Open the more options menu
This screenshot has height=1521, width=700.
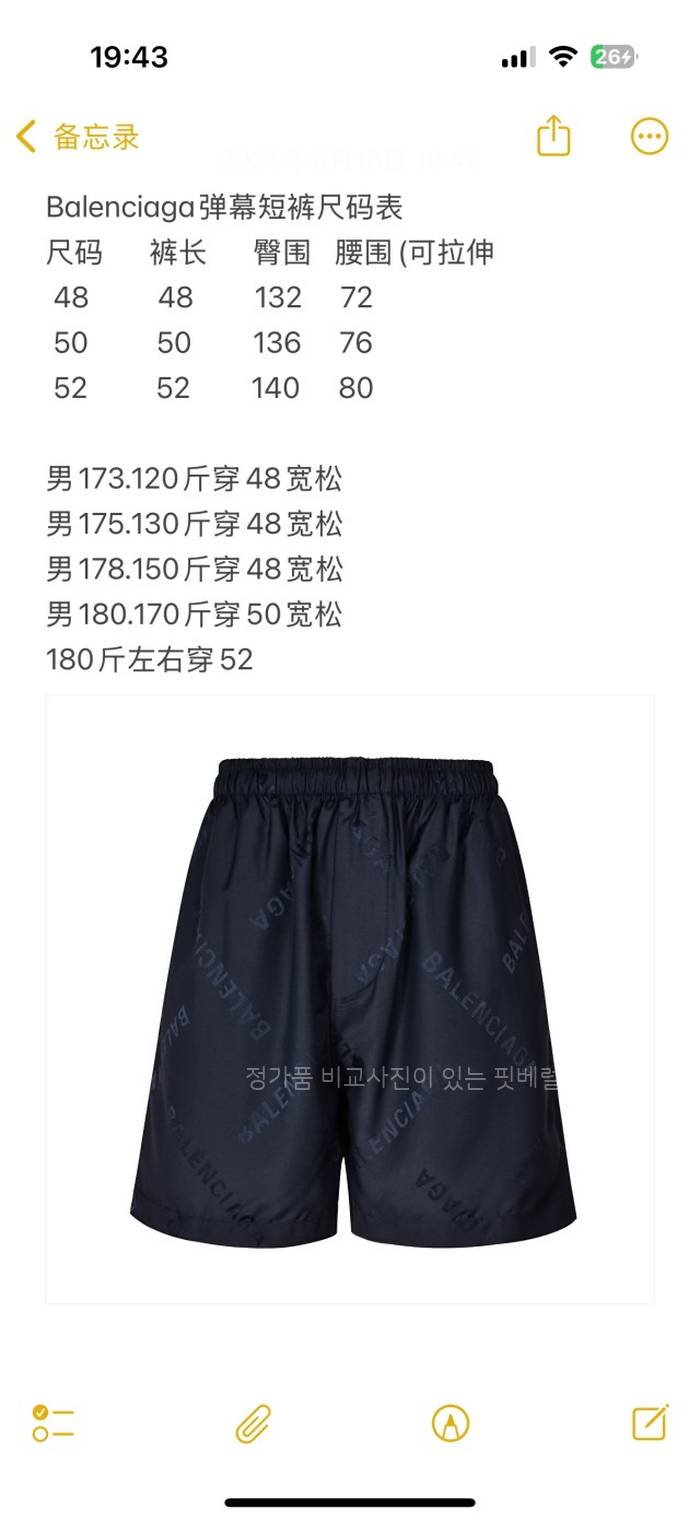click(x=649, y=137)
